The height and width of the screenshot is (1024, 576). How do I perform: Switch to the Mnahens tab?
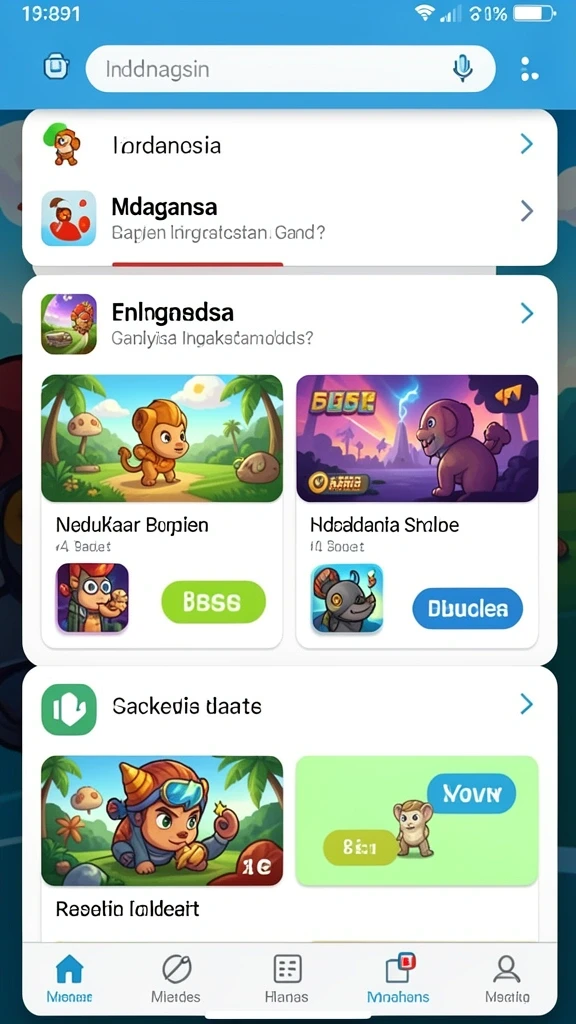coord(398,978)
